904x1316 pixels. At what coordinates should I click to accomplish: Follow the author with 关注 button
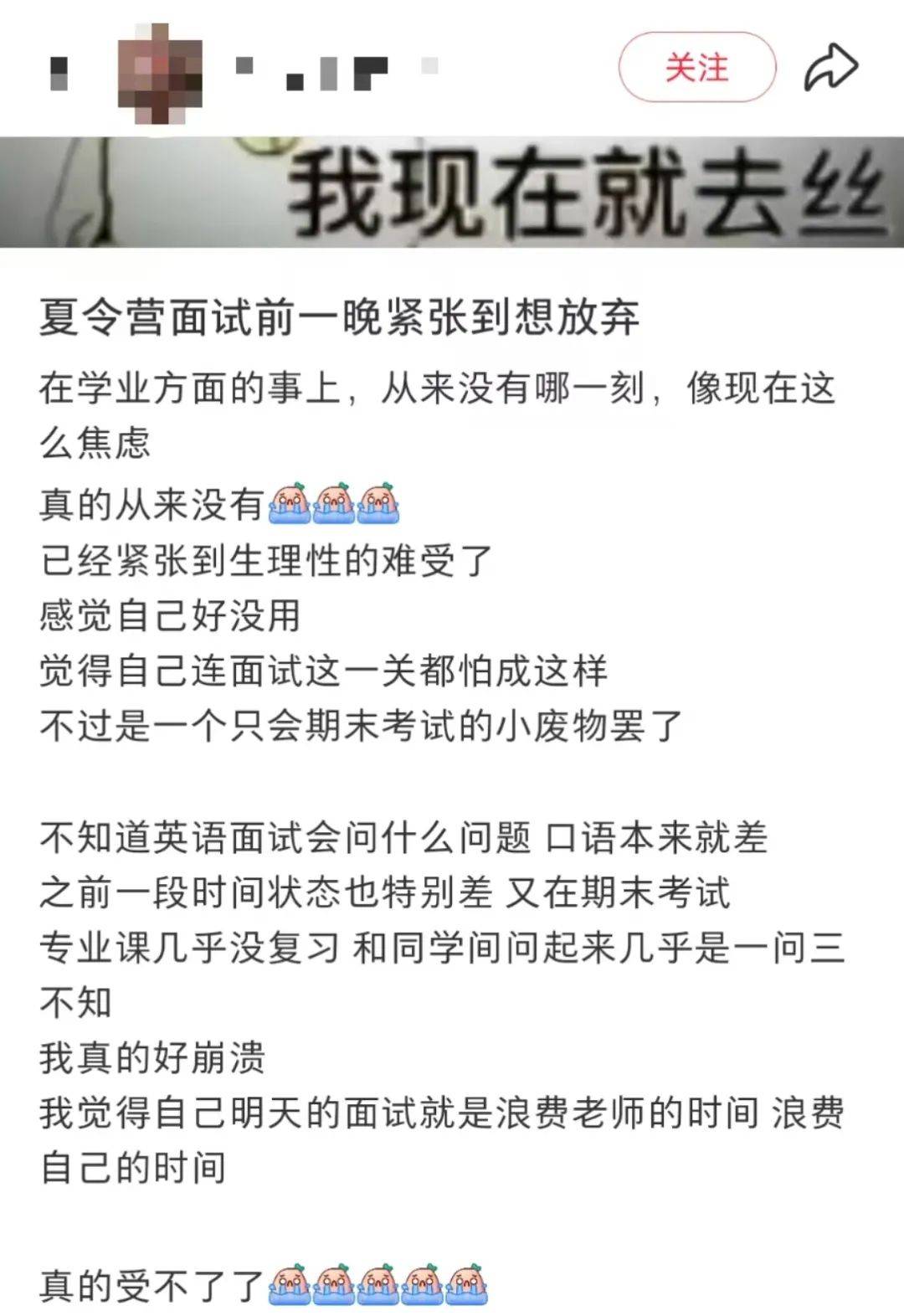pyautogui.click(x=696, y=68)
